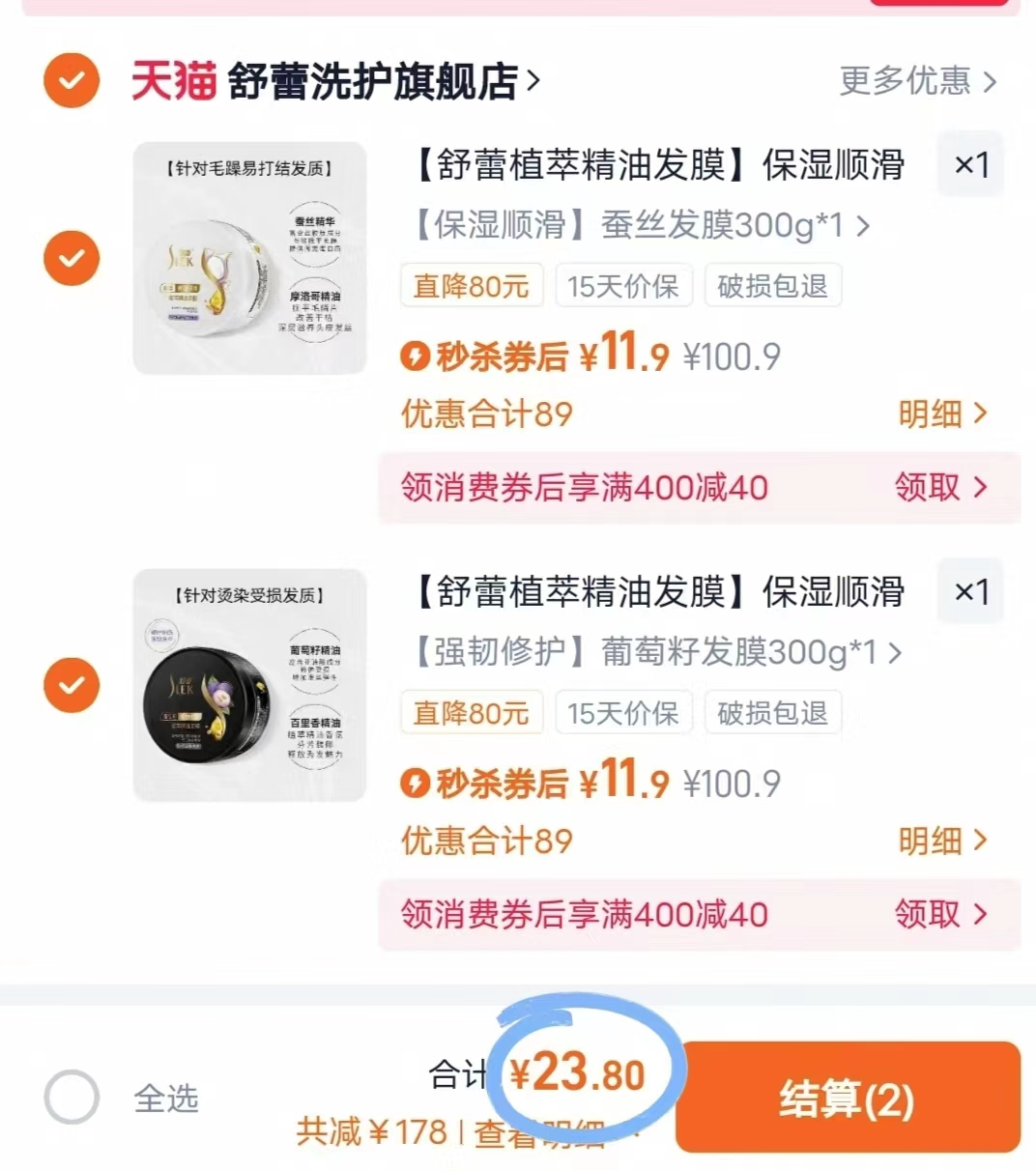Click the lightning seckill icon on grape seed mask
The height and width of the screenshot is (1171, 1036).
point(416,784)
